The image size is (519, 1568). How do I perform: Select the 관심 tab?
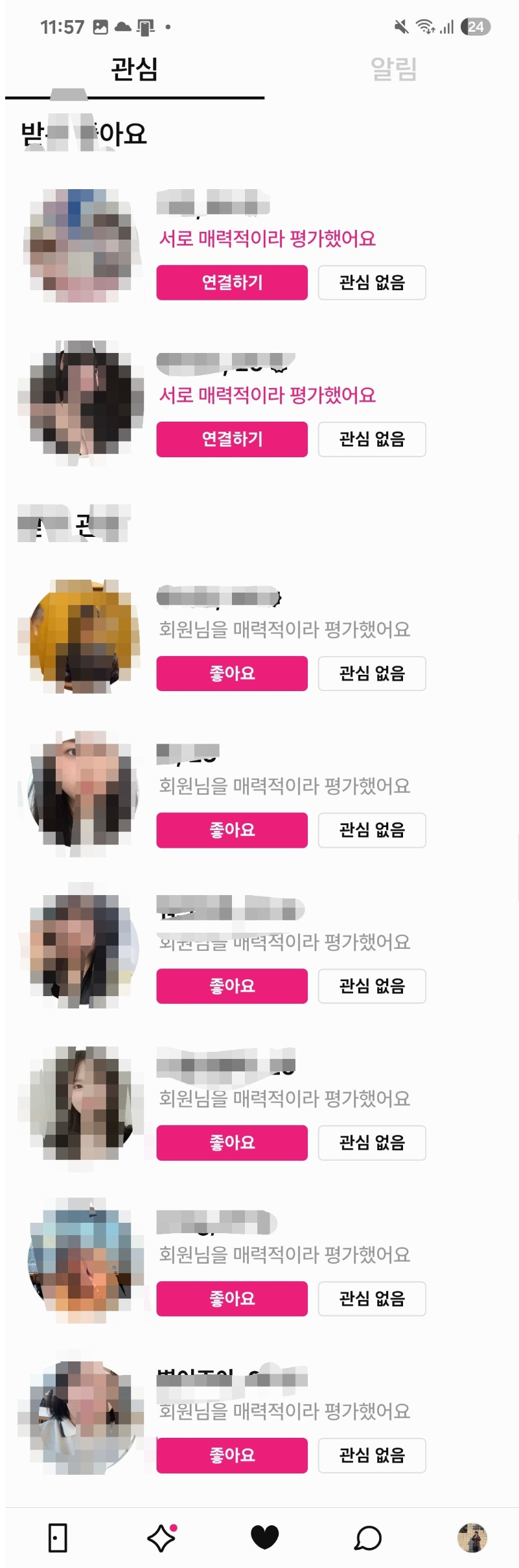pos(135,69)
